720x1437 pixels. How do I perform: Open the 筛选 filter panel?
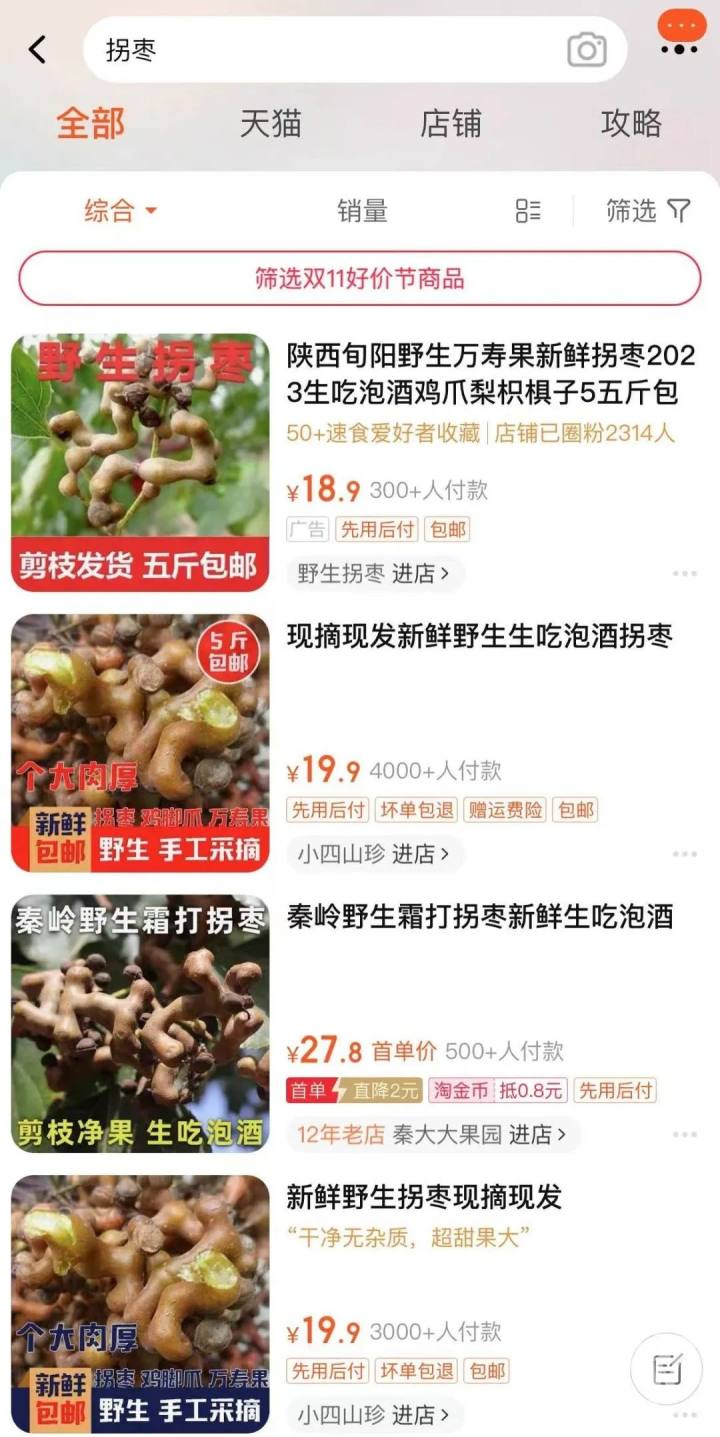click(x=648, y=211)
